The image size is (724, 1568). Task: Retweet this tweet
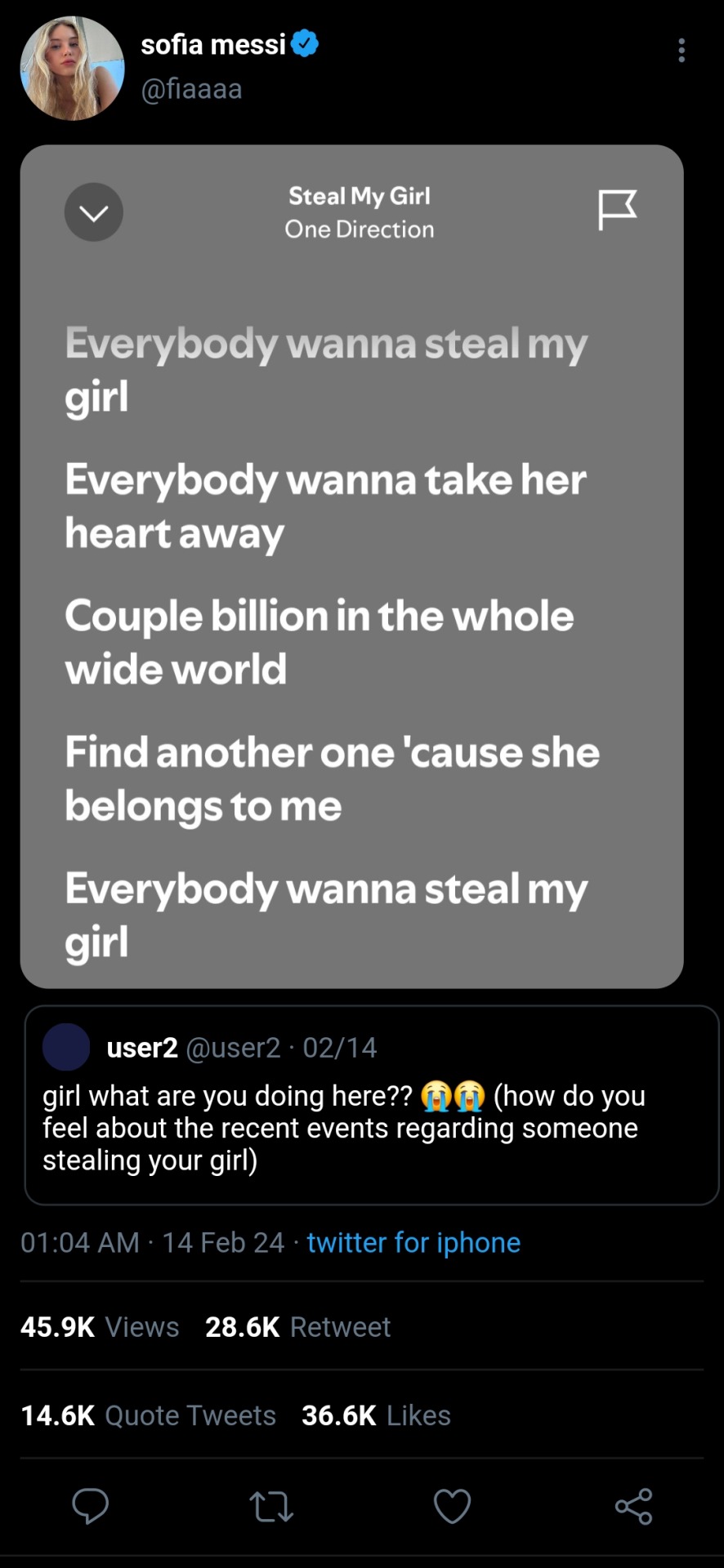[270, 1506]
